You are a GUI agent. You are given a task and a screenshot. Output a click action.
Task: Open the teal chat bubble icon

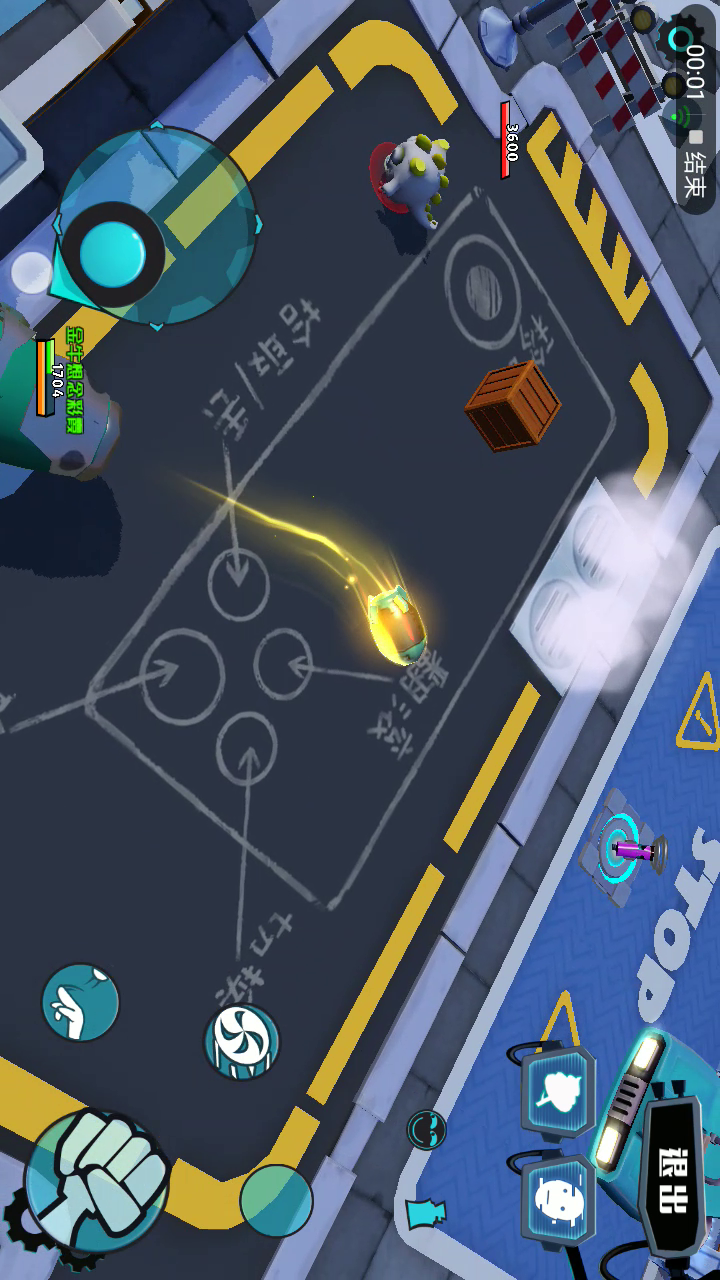424,1213
